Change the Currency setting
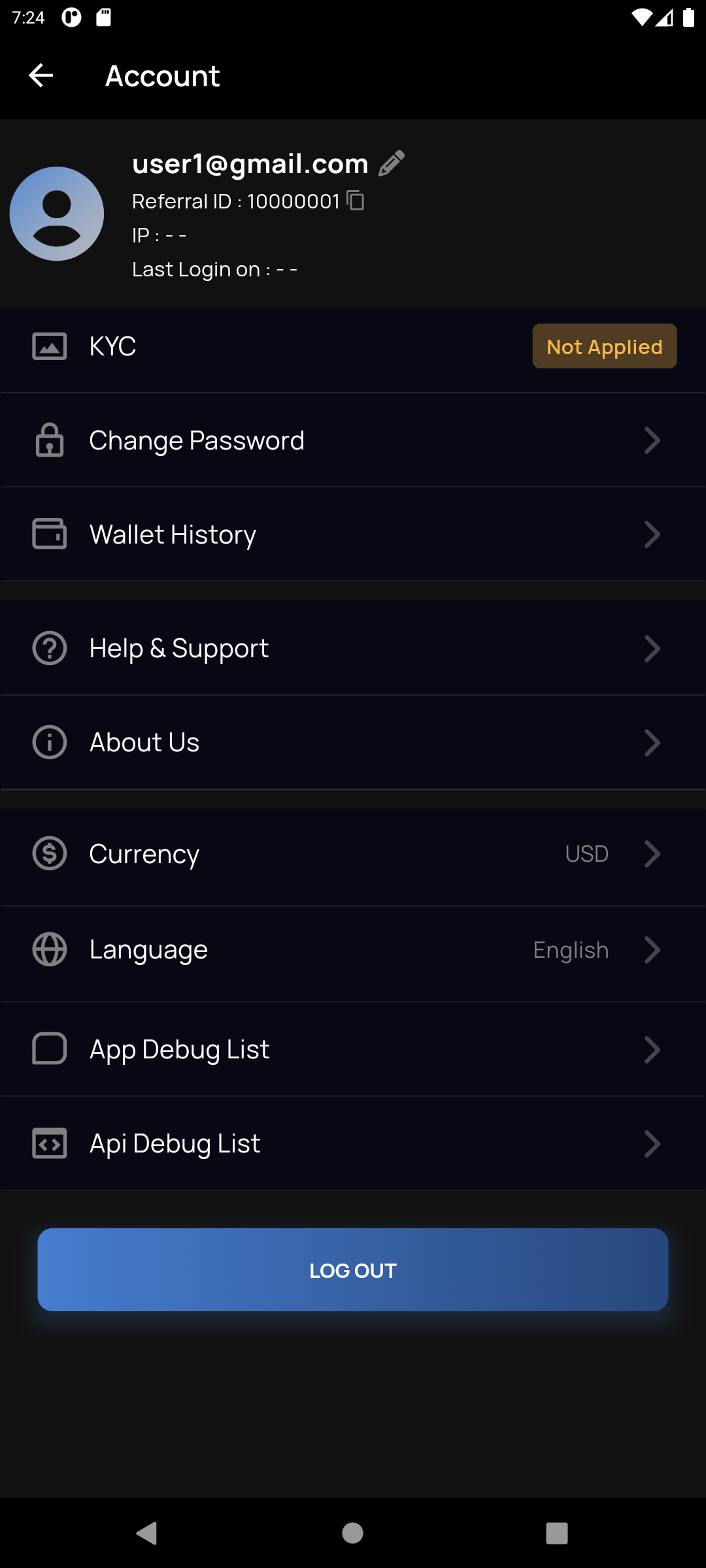This screenshot has width=706, height=1568. coord(353,854)
